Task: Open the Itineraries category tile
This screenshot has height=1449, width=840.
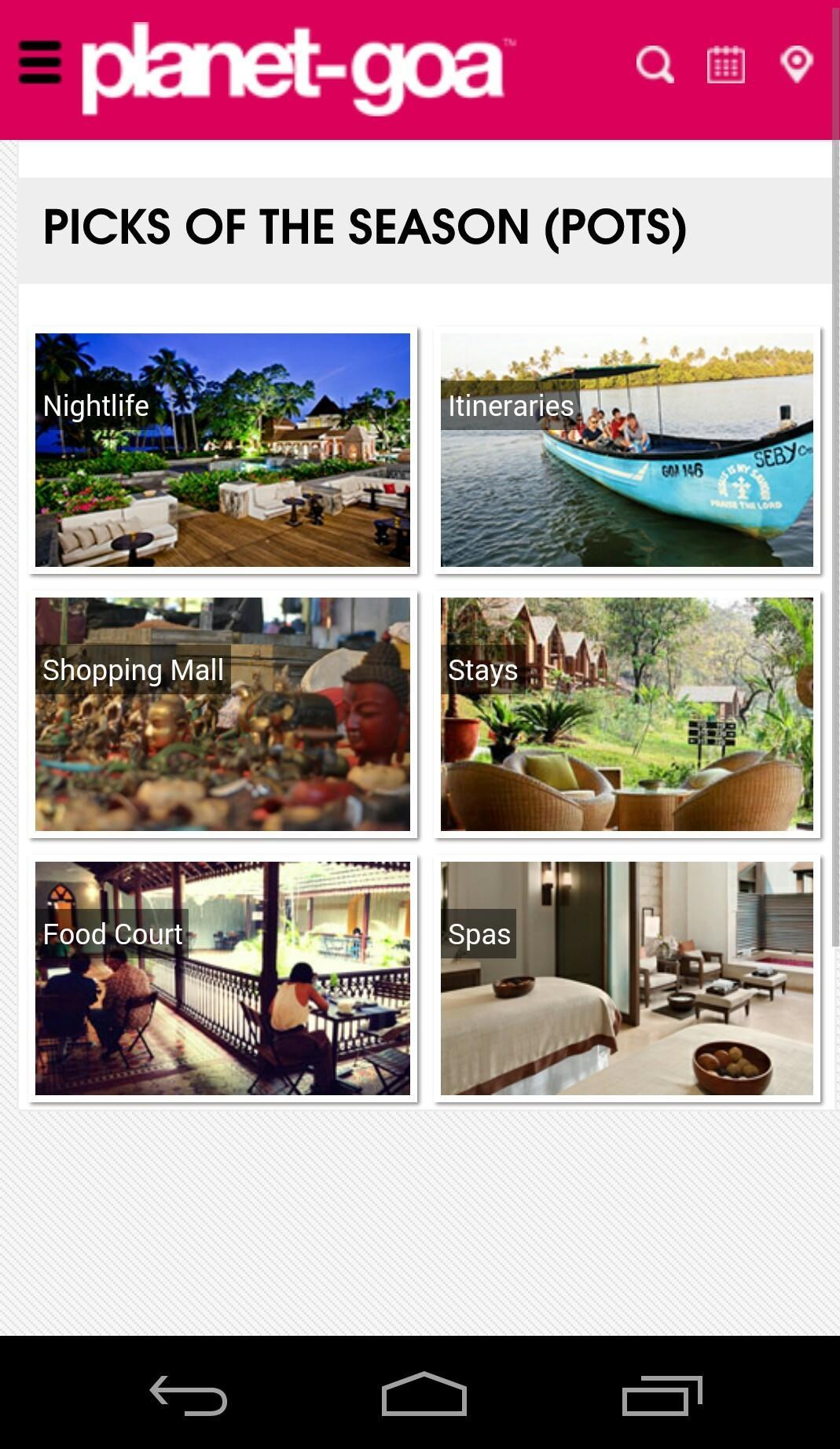Action: click(x=627, y=450)
